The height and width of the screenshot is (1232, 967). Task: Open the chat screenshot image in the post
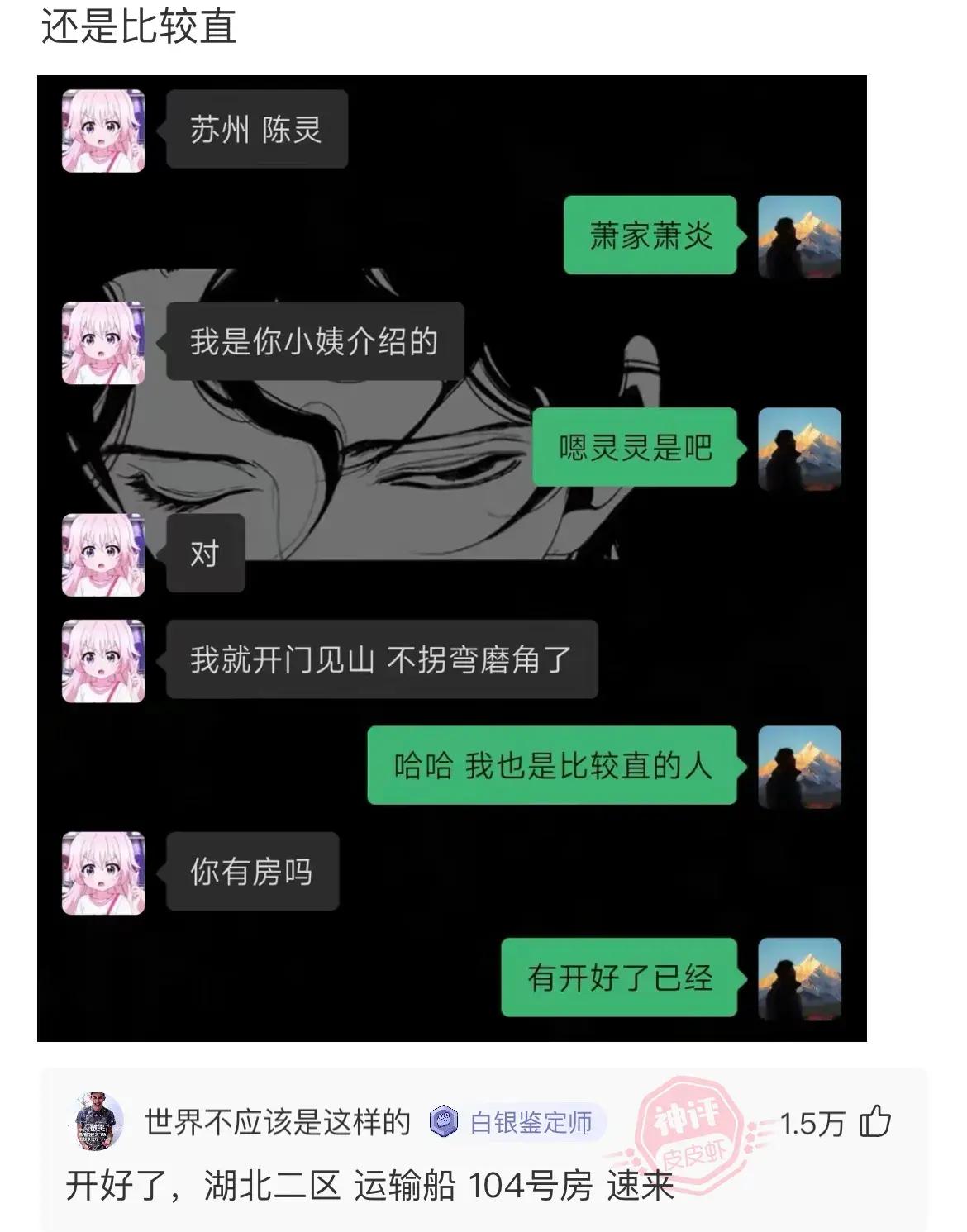(x=451, y=558)
